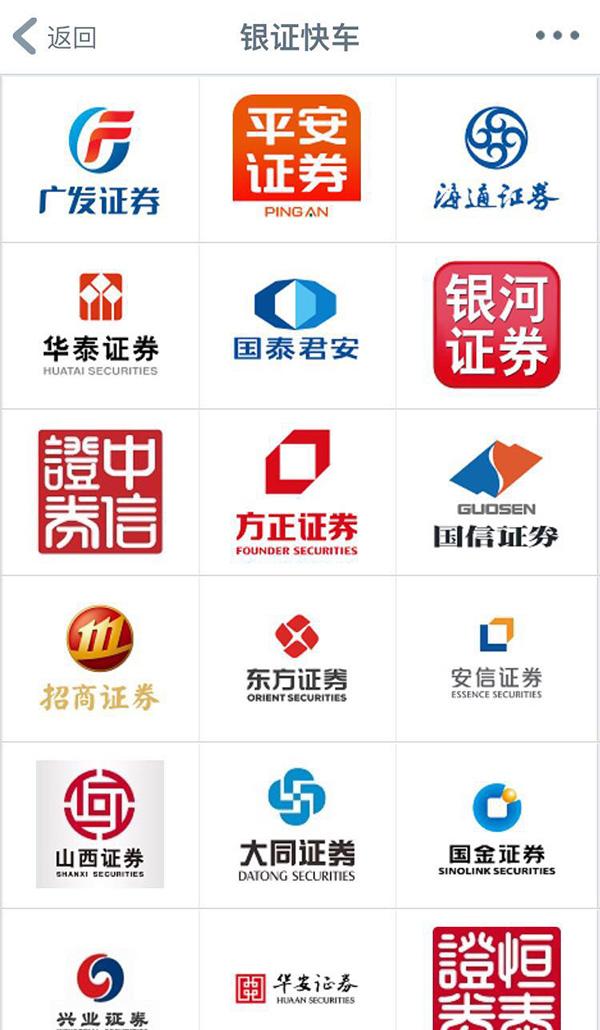Tap the 国泰君安 tile
The width and height of the screenshot is (600, 1030).
297,325
